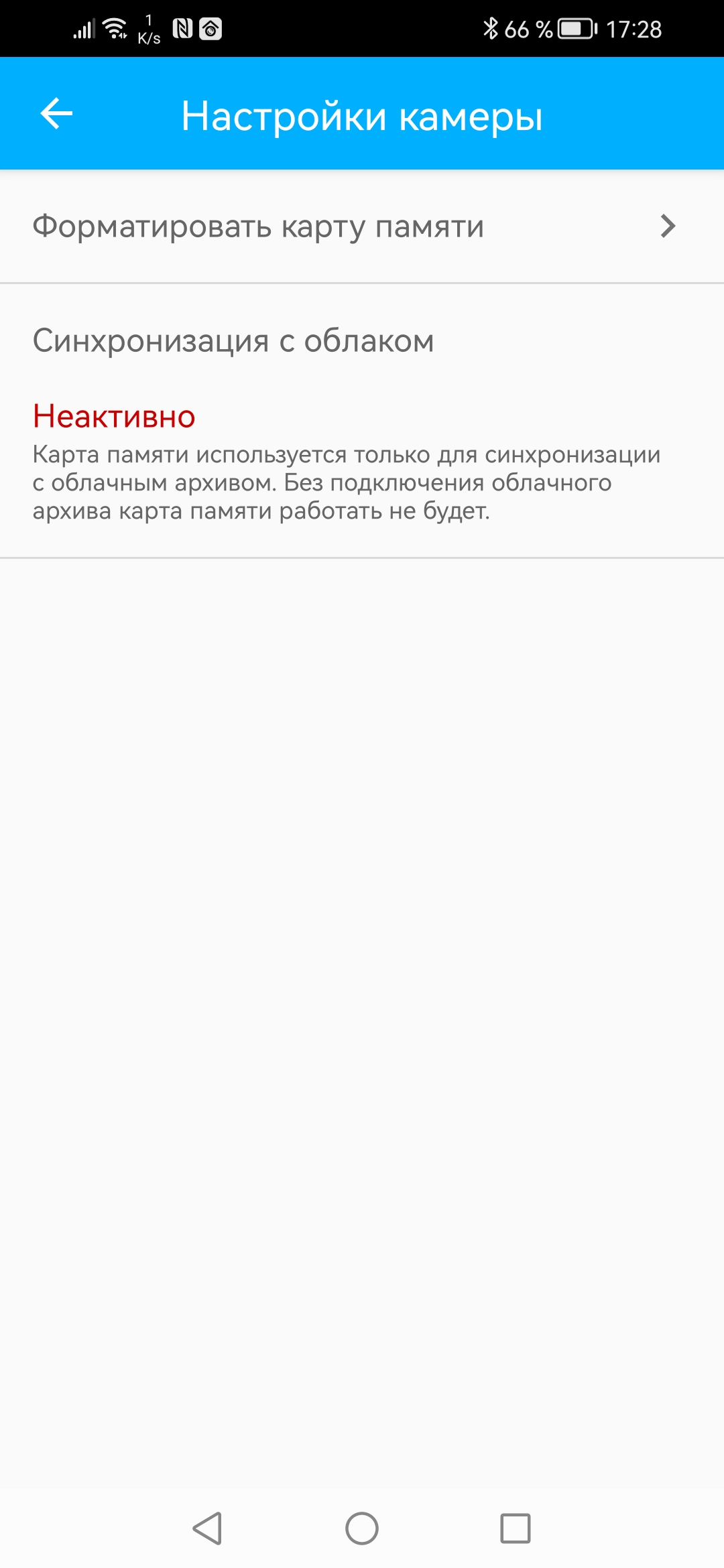
Task: Go back from camera settings
Action: click(x=56, y=113)
